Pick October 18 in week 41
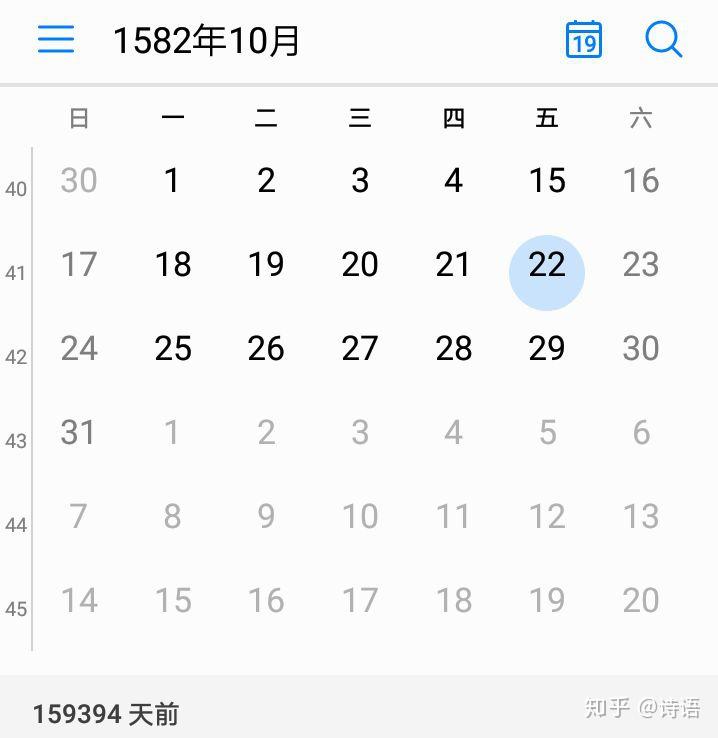The height and width of the screenshot is (738, 718). coord(172,265)
